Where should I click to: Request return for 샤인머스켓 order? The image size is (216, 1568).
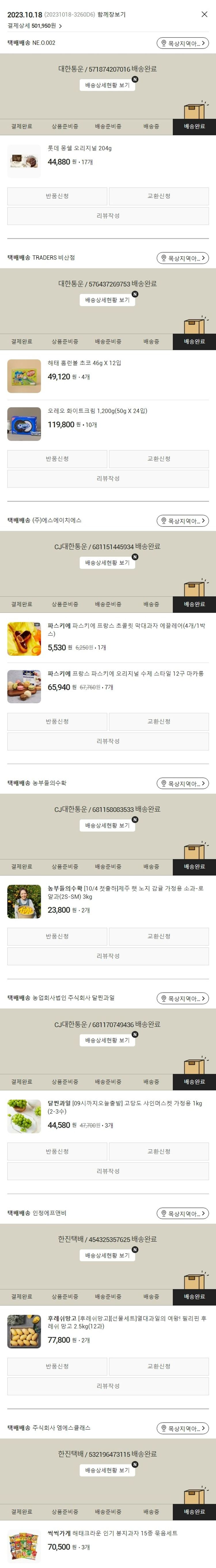click(57, 1151)
